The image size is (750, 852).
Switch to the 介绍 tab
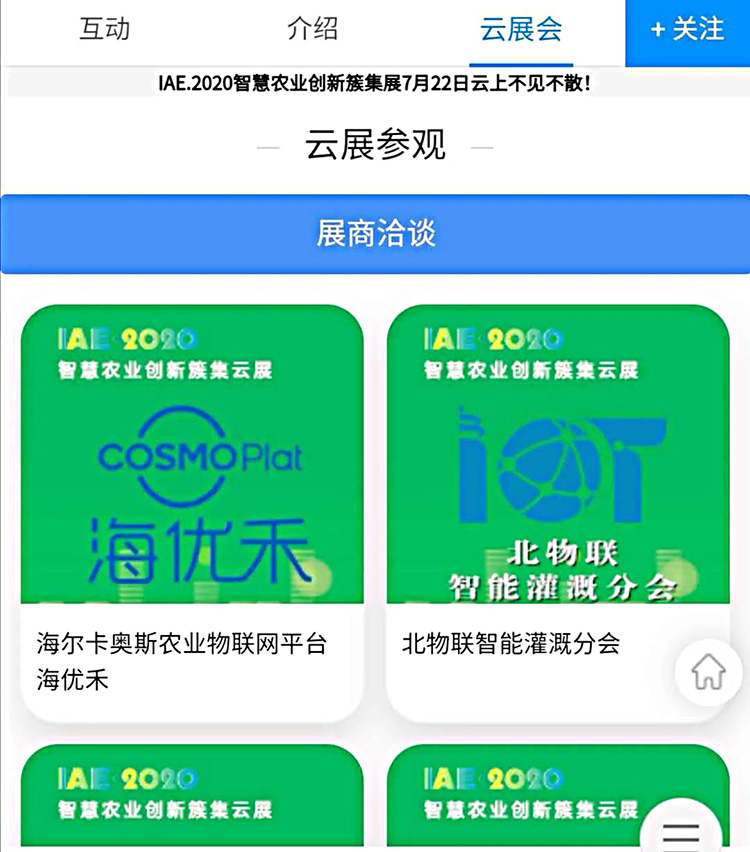click(x=312, y=29)
